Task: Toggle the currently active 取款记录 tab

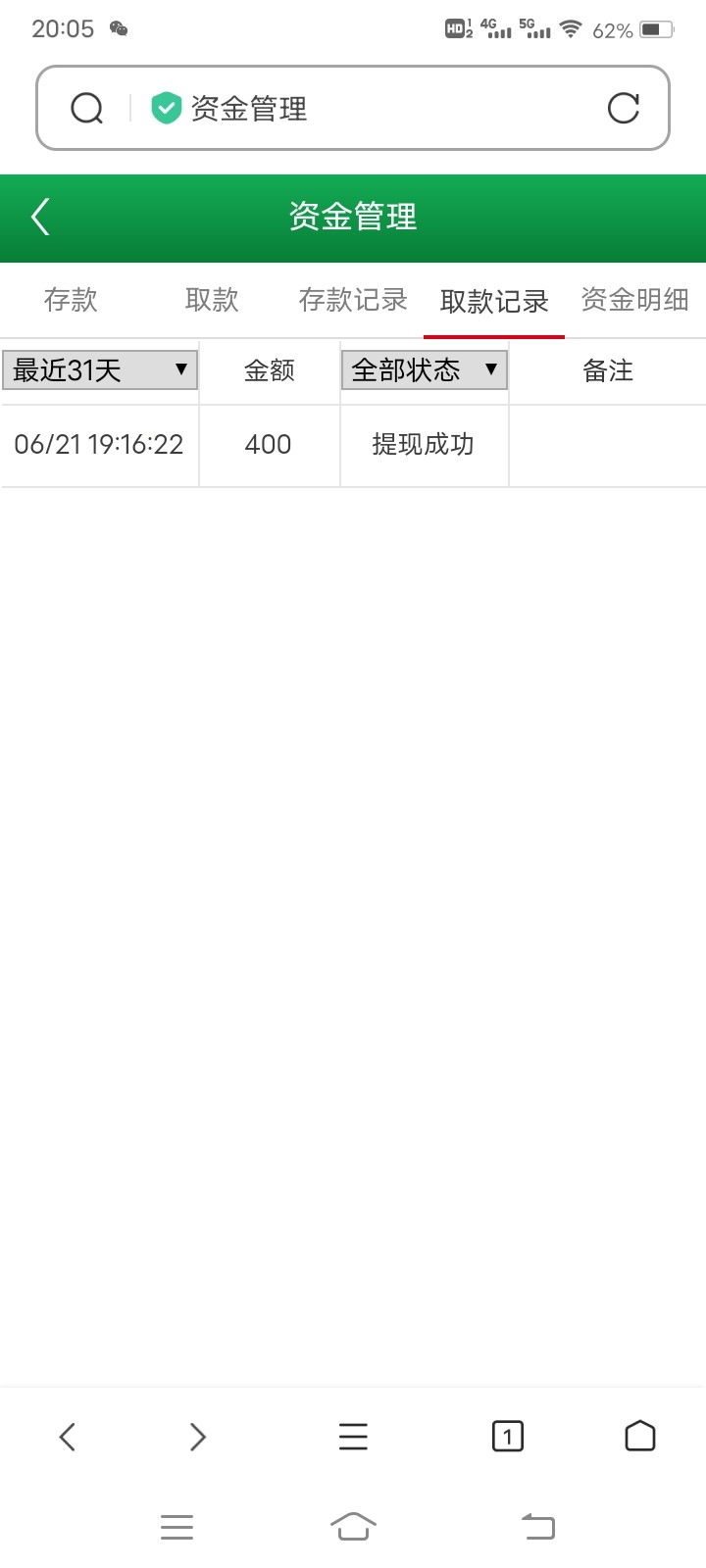Action: [x=494, y=300]
